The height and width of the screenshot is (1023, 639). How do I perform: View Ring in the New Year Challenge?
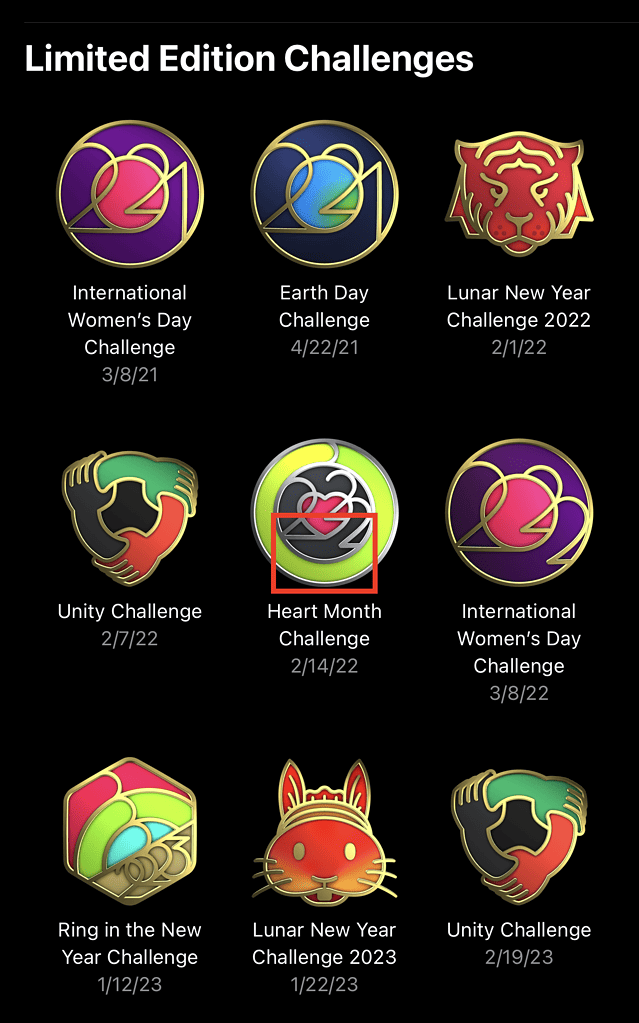[x=130, y=830]
